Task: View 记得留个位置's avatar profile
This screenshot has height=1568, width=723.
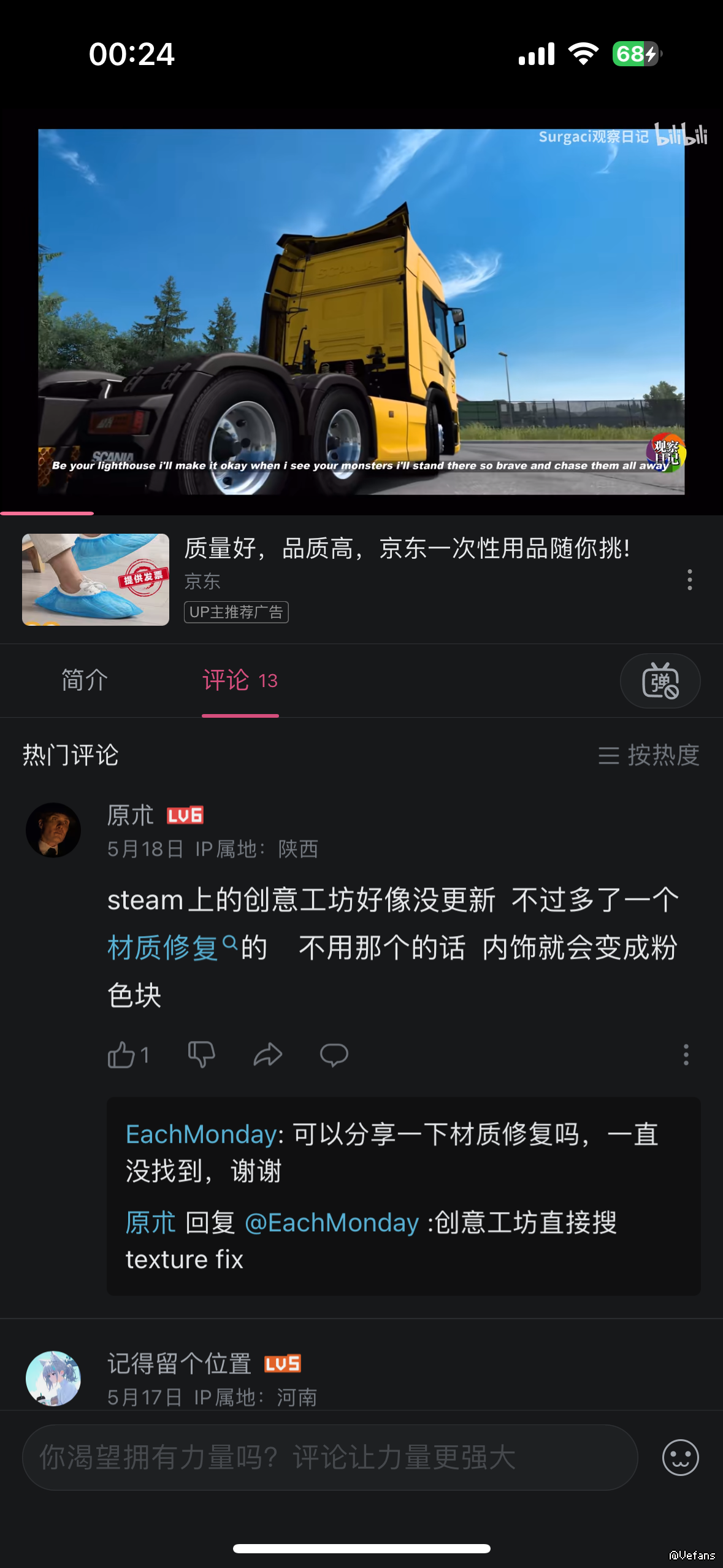Action: 53,1378
